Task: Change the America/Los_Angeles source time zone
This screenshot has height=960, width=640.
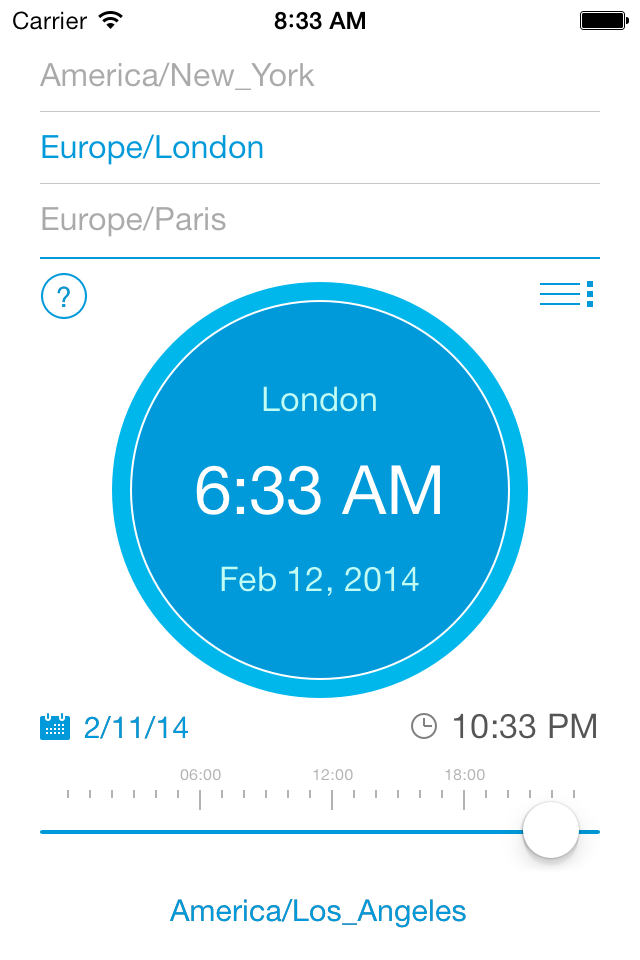Action: point(318,911)
